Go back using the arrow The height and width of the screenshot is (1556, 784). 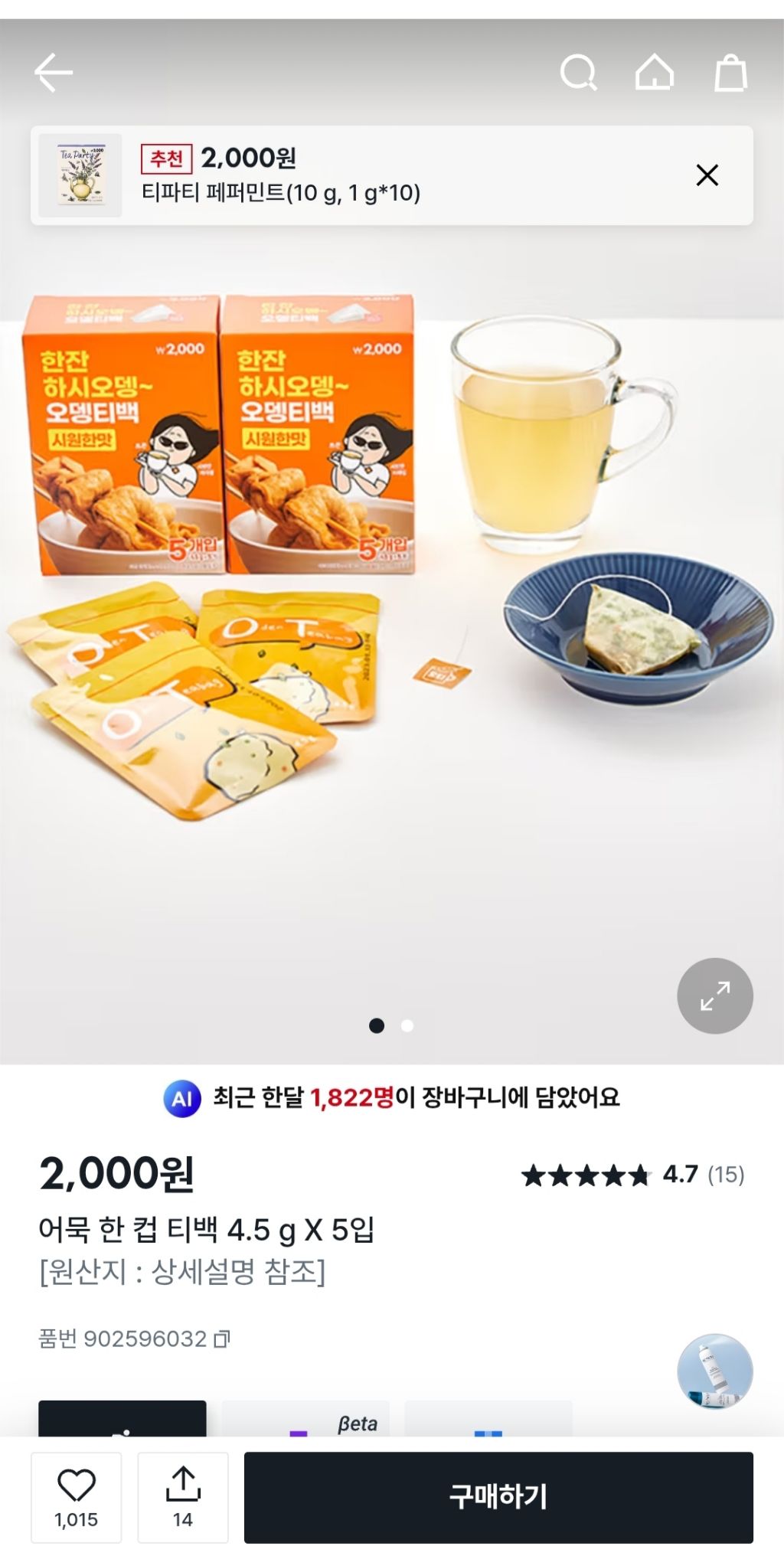point(54,73)
